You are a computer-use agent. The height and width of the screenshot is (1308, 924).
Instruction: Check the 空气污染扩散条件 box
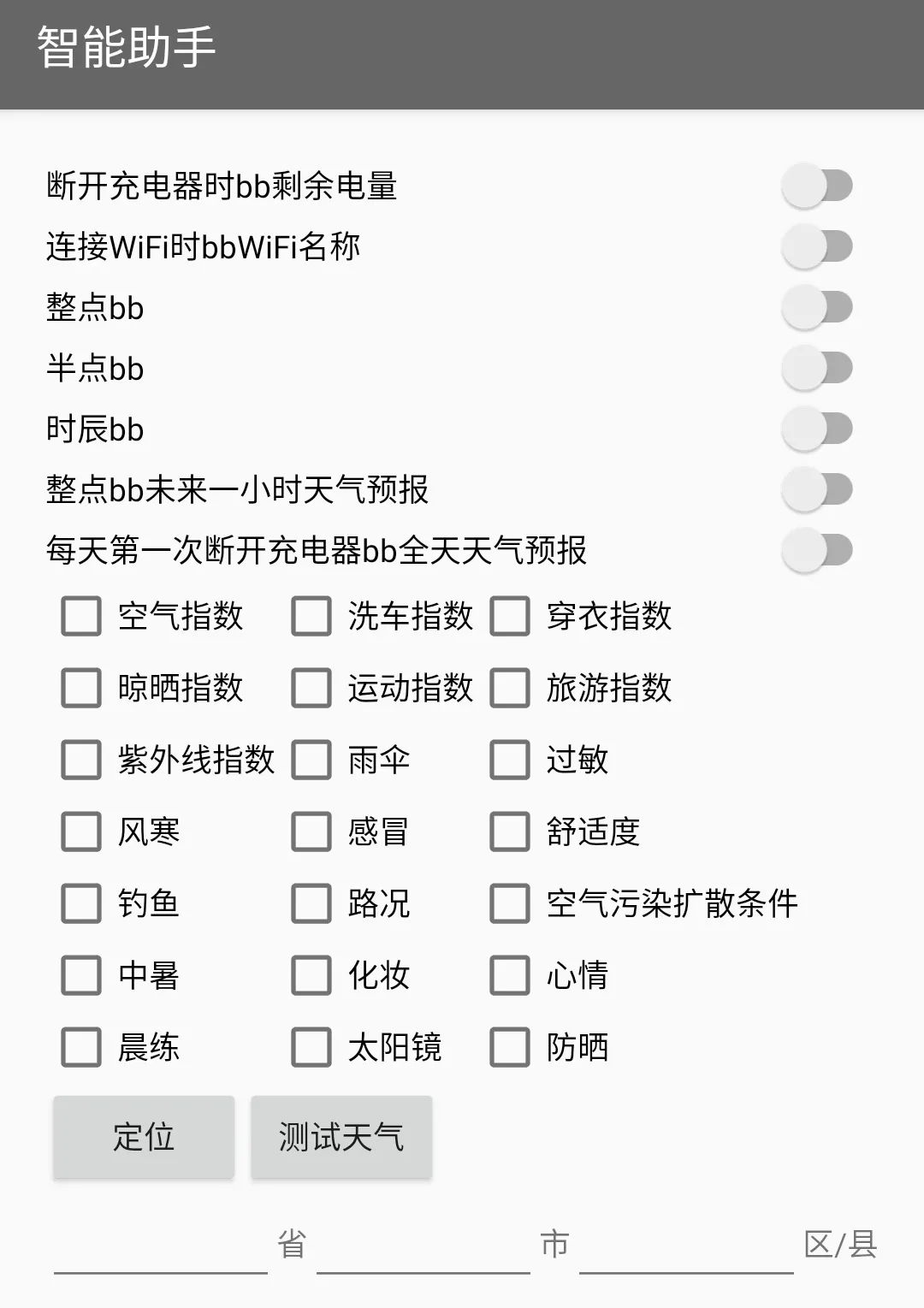click(x=510, y=903)
